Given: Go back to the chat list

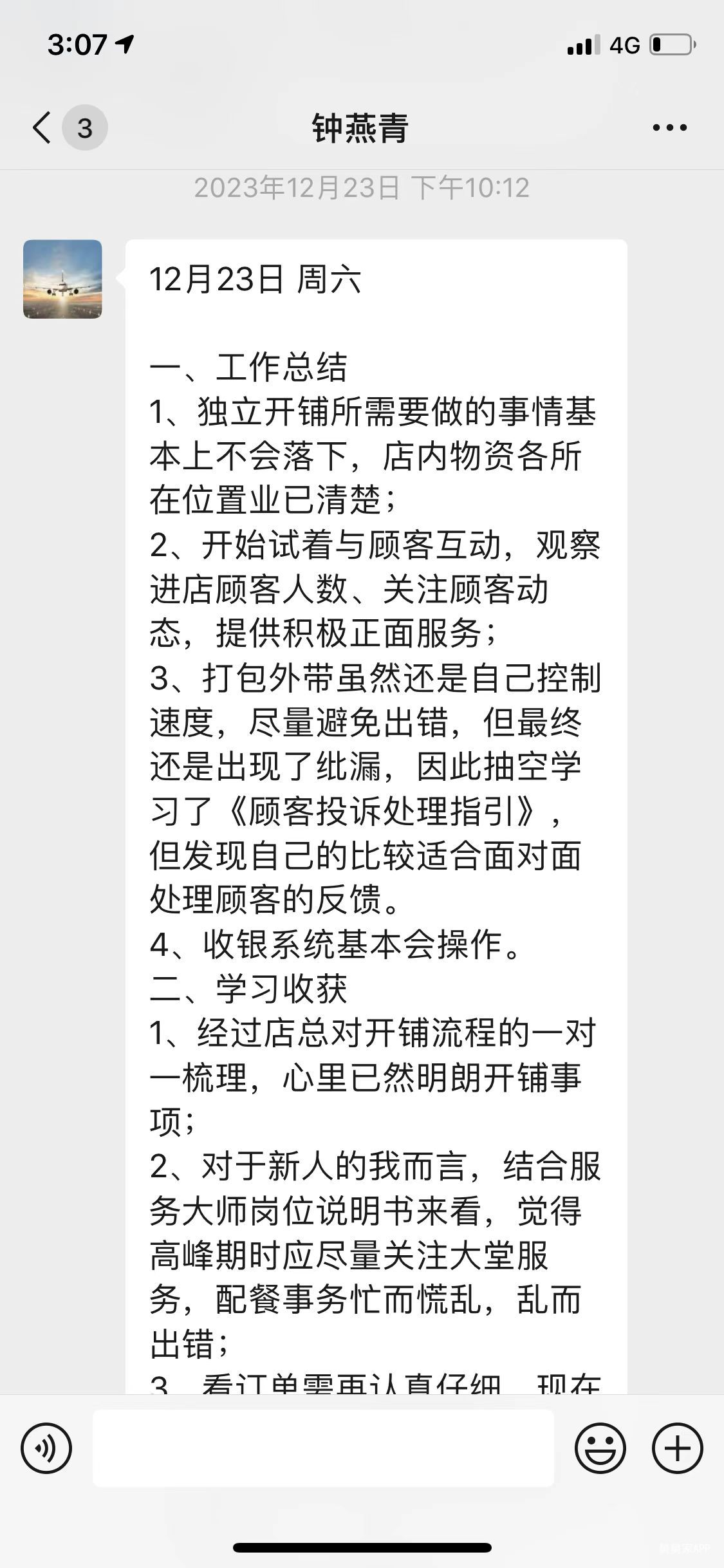Looking at the screenshot, I should tap(42, 127).
